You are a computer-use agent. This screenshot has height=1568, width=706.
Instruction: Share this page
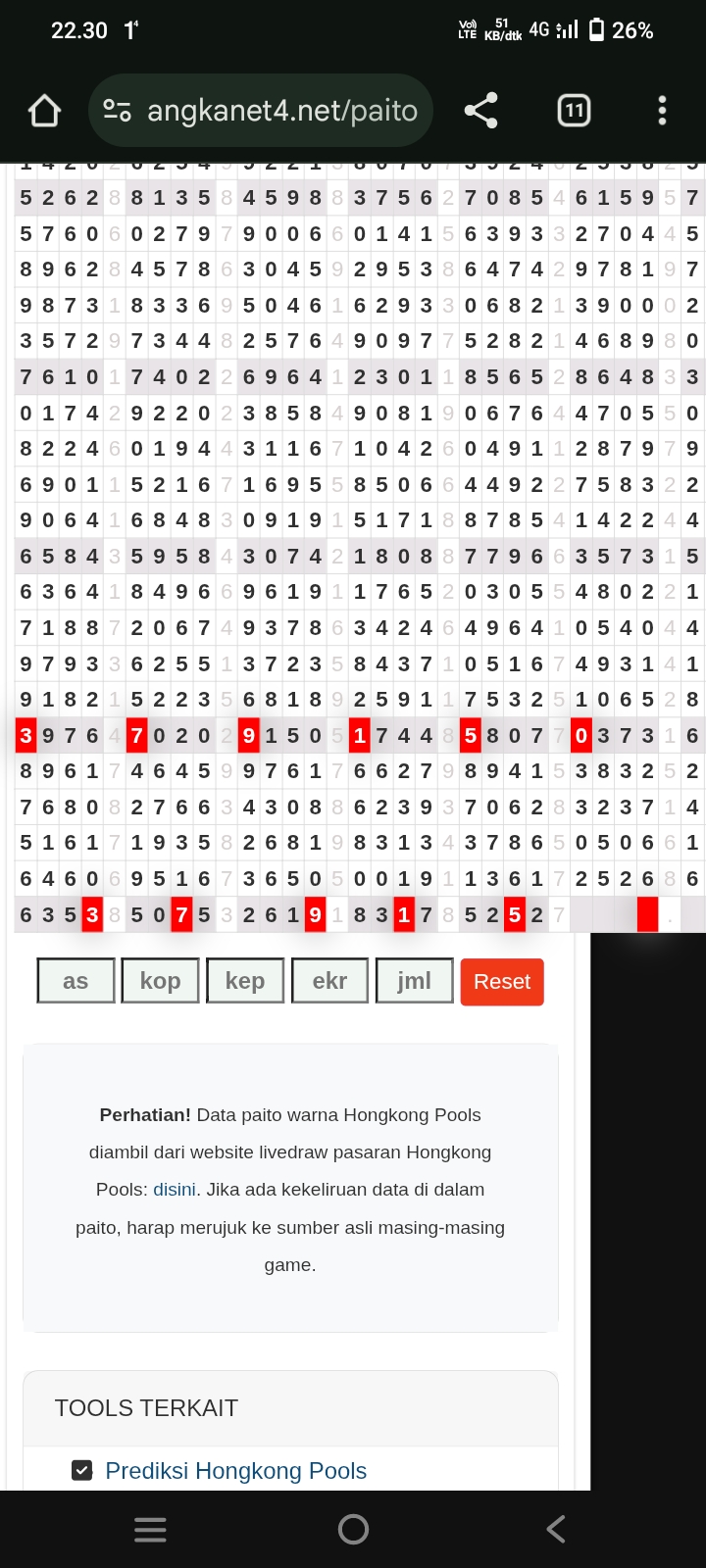click(480, 111)
